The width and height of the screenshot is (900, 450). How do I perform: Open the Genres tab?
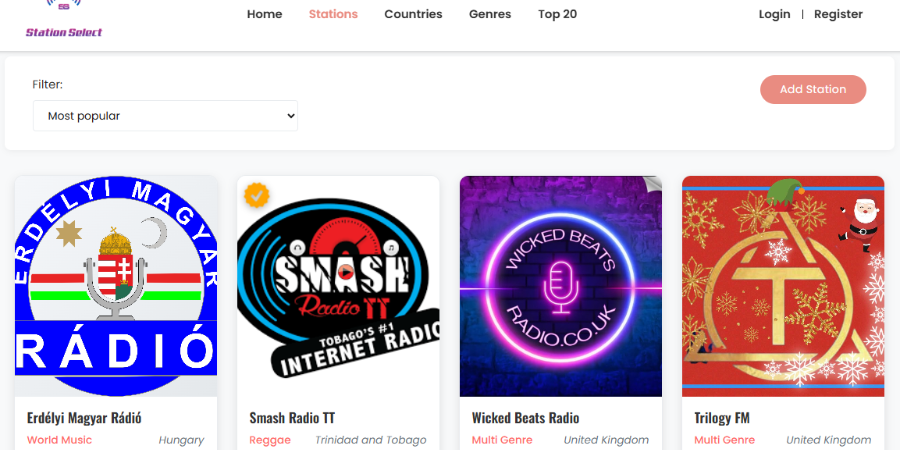490,14
